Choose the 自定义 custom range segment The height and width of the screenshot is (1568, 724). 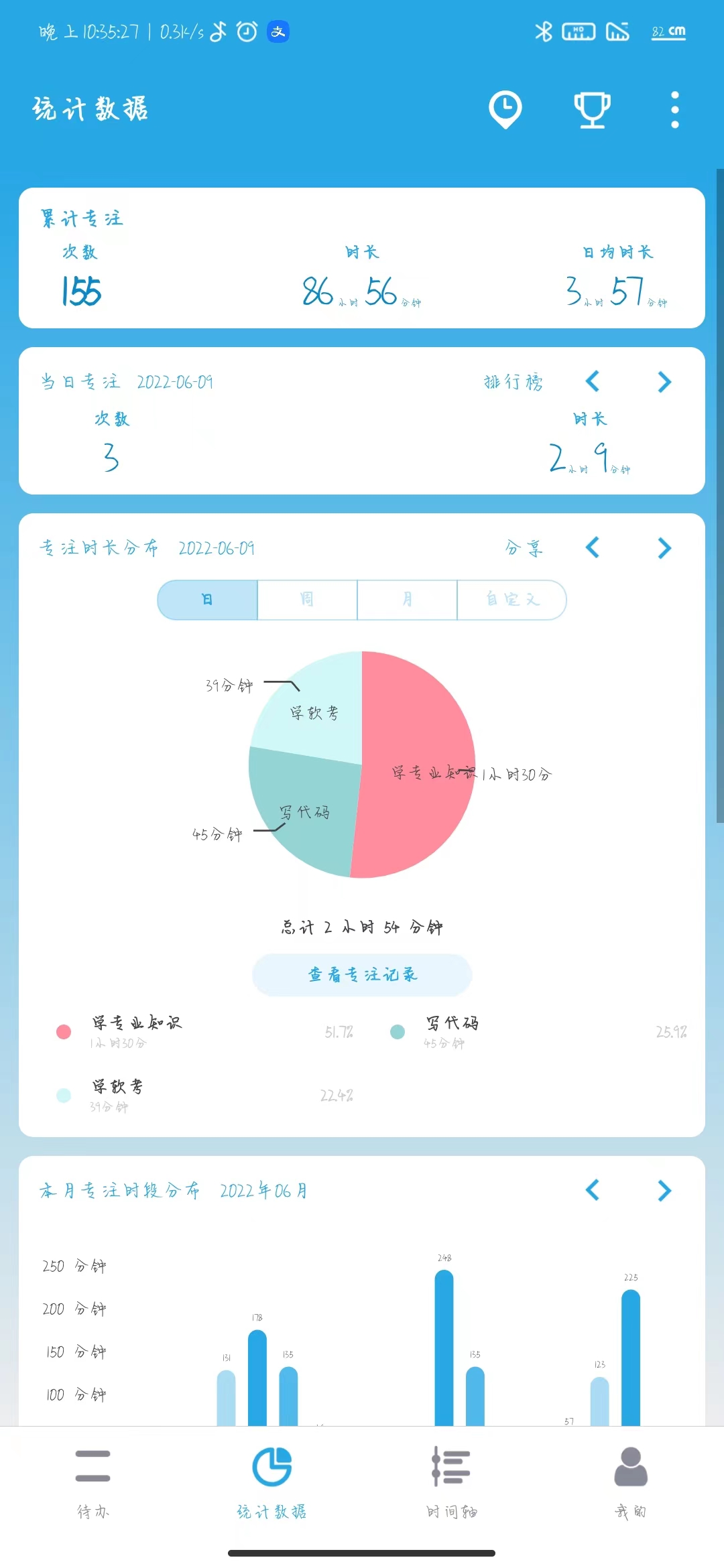click(511, 600)
